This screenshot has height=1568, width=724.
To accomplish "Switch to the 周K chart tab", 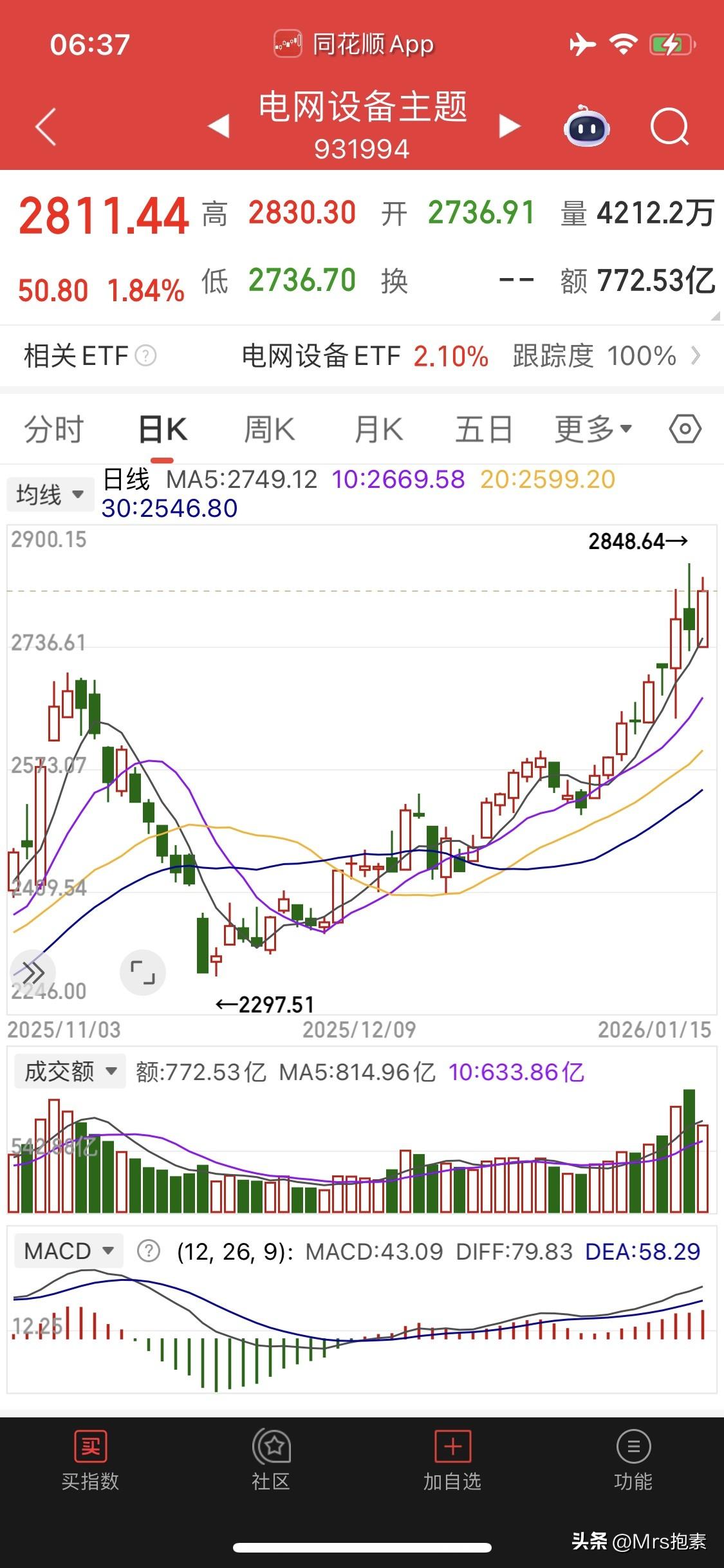I will coord(269,429).
